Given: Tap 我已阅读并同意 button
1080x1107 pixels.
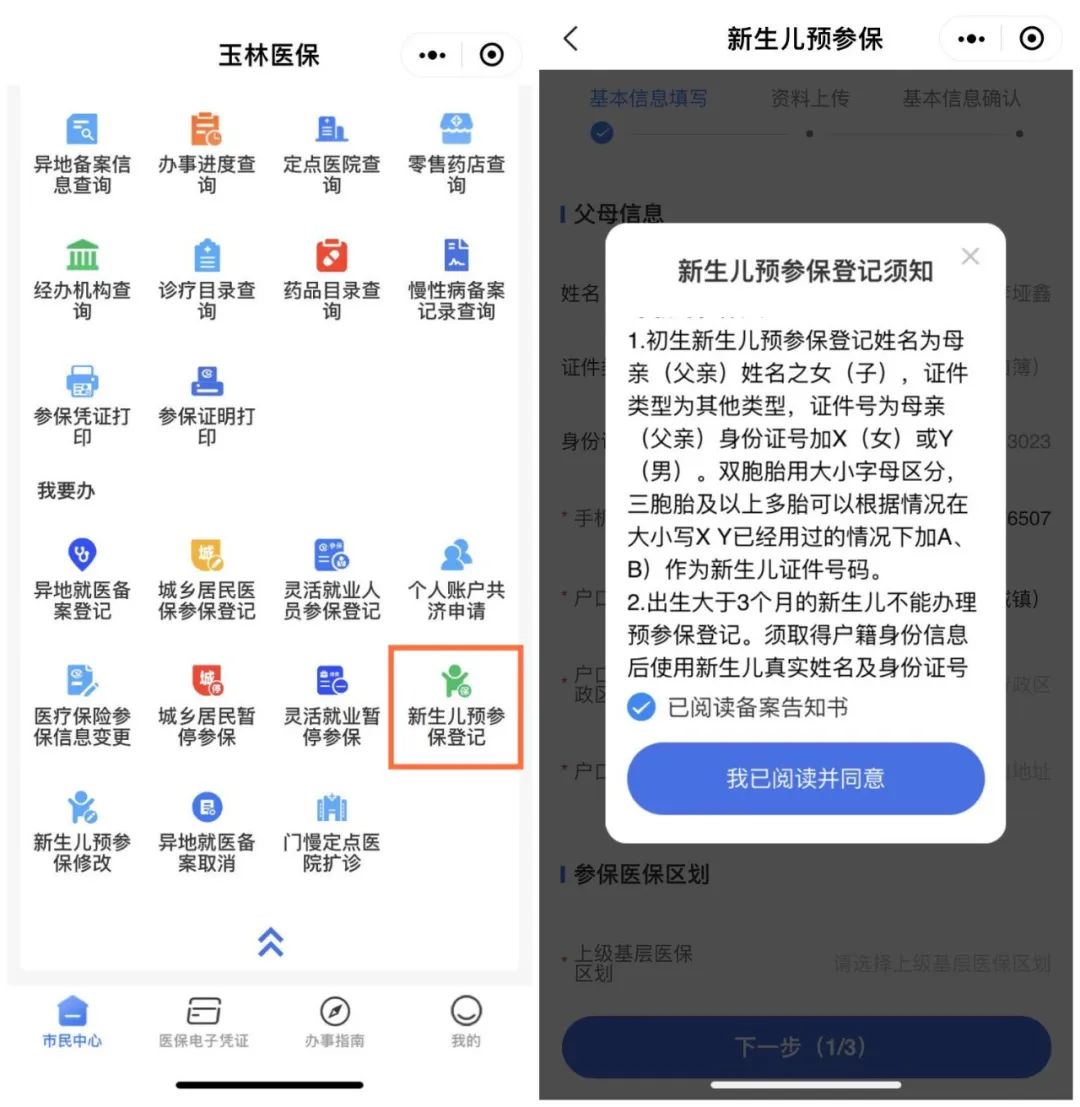Looking at the screenshot, I should [x=805, y=778].
